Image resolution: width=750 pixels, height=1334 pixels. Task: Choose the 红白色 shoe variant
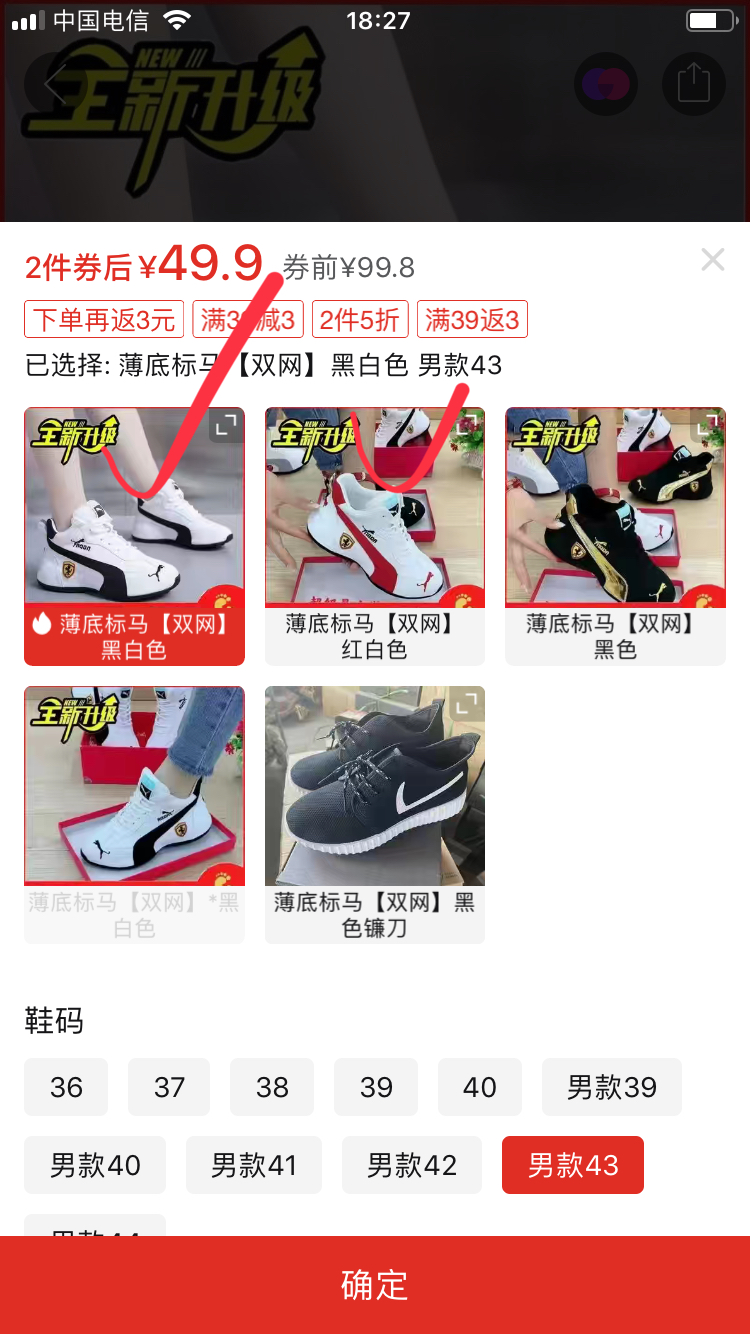(x=374, y=536)
